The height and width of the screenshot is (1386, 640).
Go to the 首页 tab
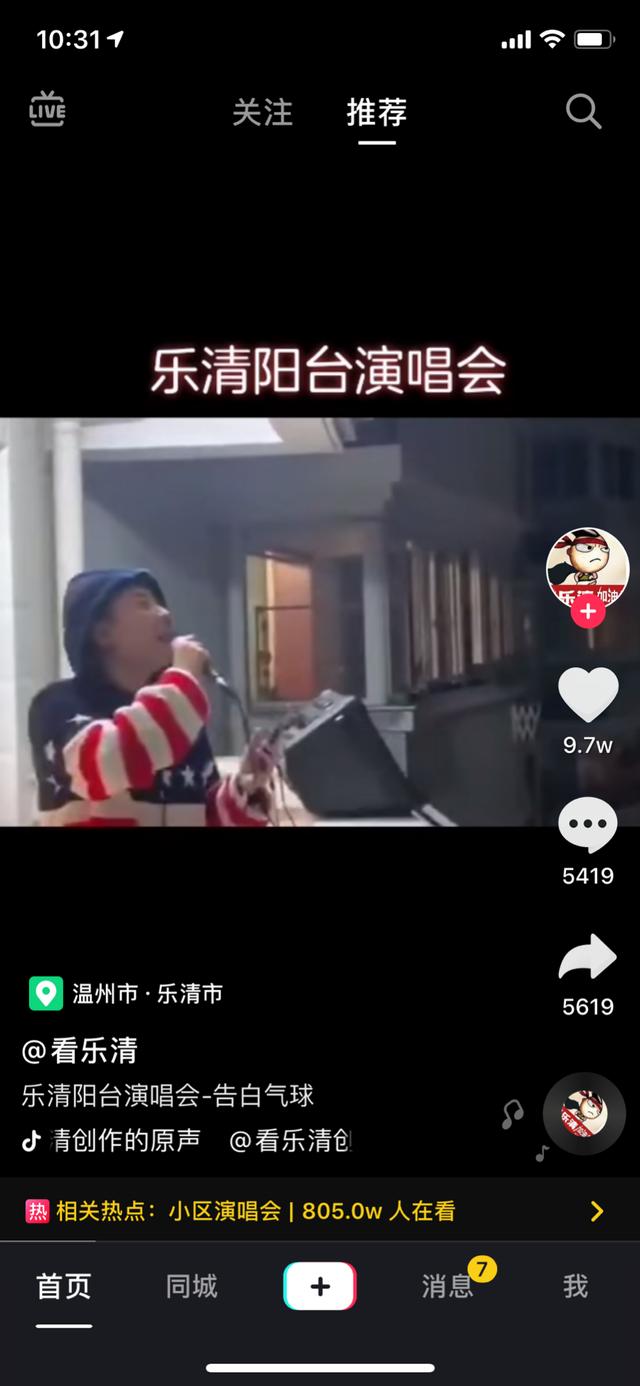pyautogui.click(x=64, y=1286)
